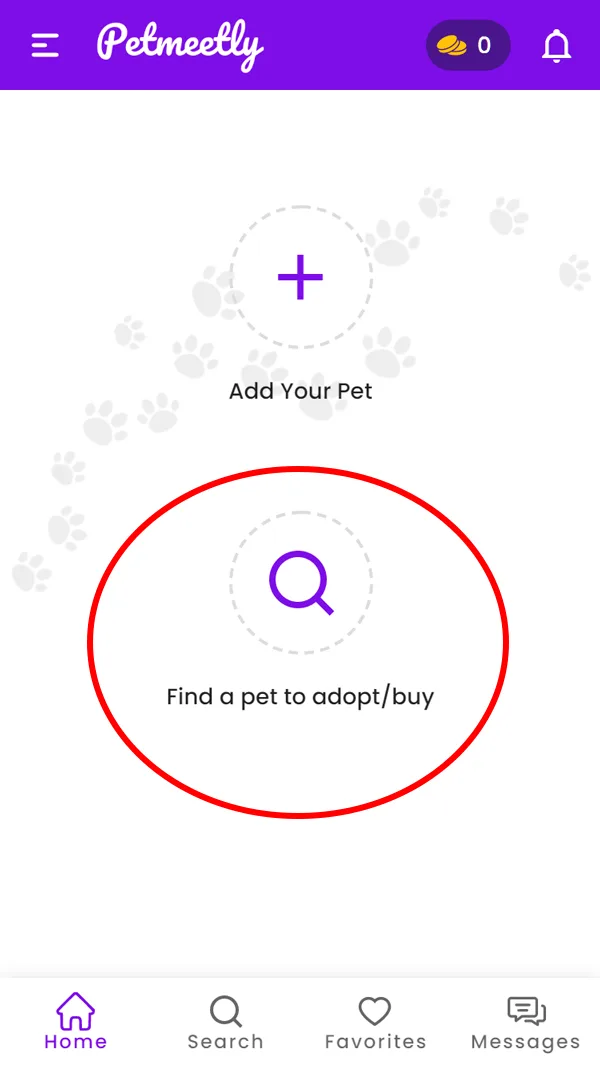
Task: Select the Home tab
Action: 76,1021
